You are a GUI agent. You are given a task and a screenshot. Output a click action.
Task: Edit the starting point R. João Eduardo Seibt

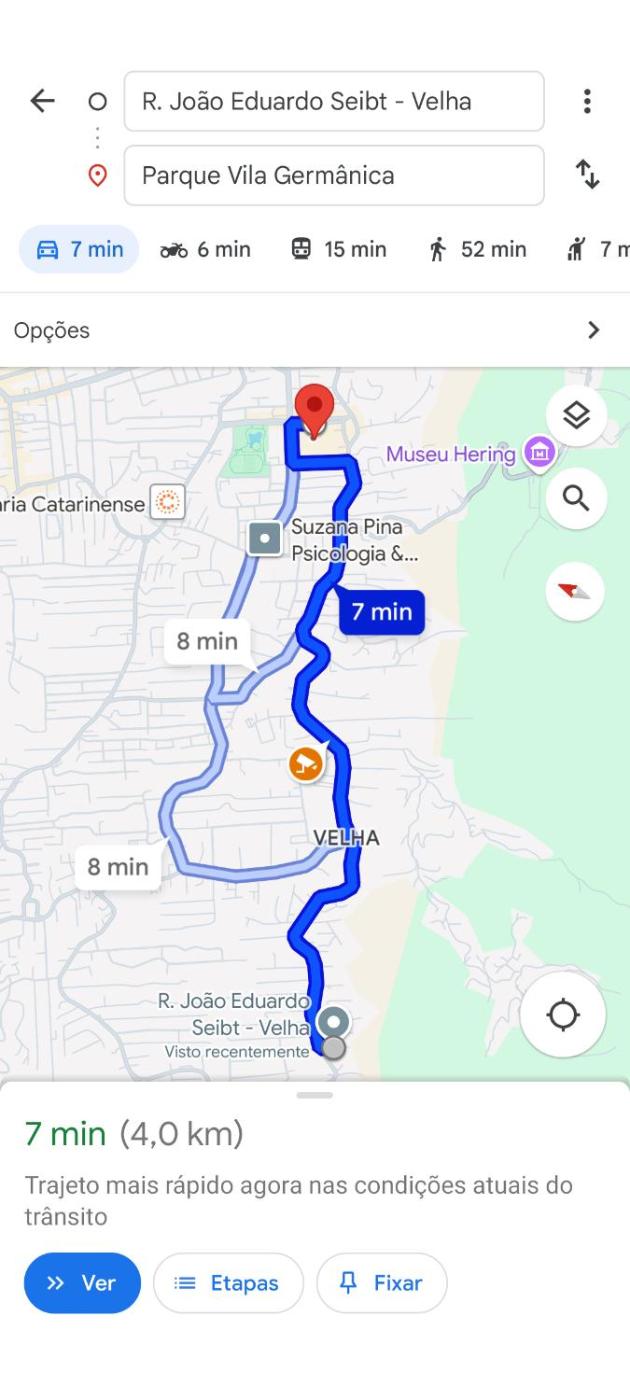[x=334, y=101]
